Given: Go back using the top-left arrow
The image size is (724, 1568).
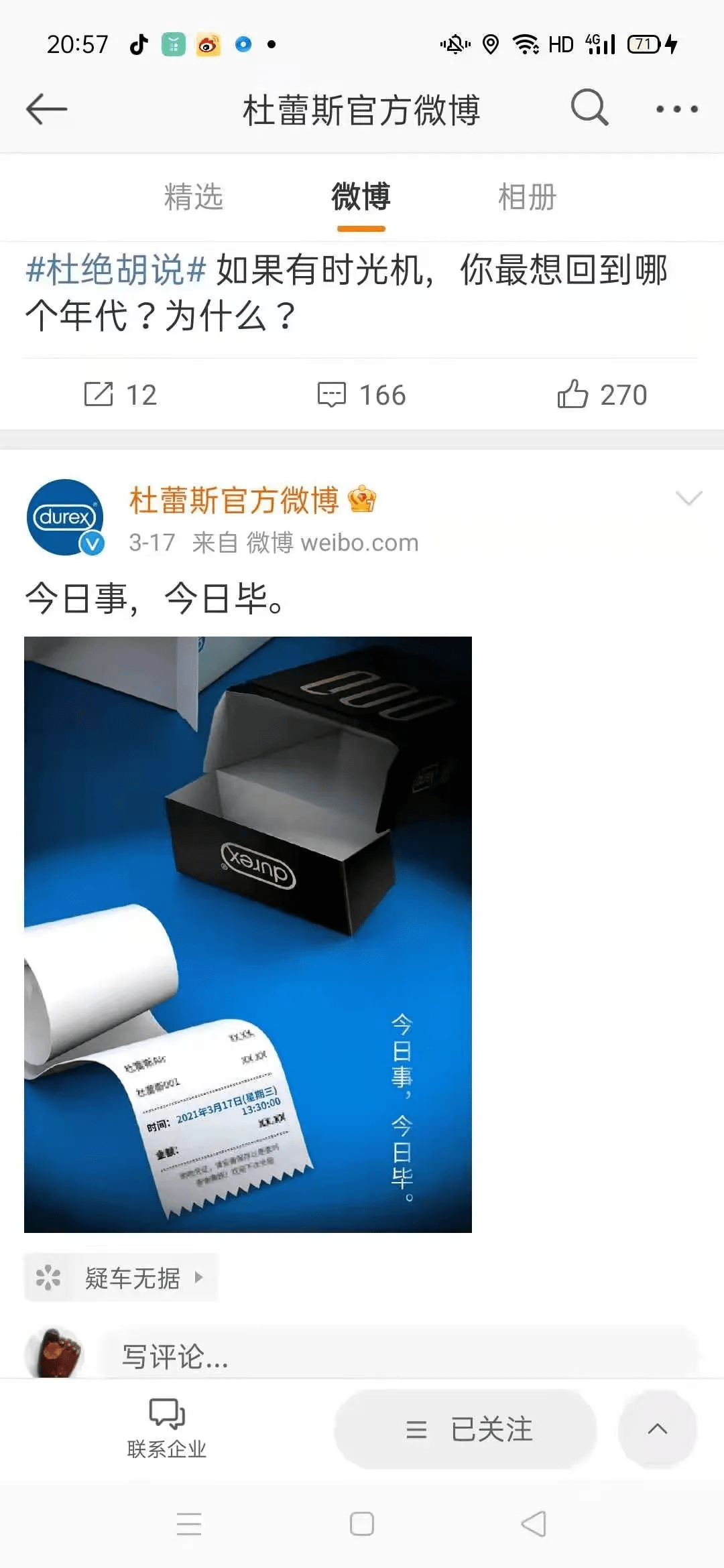Looking at the screenshot, I should pos(46,109).
